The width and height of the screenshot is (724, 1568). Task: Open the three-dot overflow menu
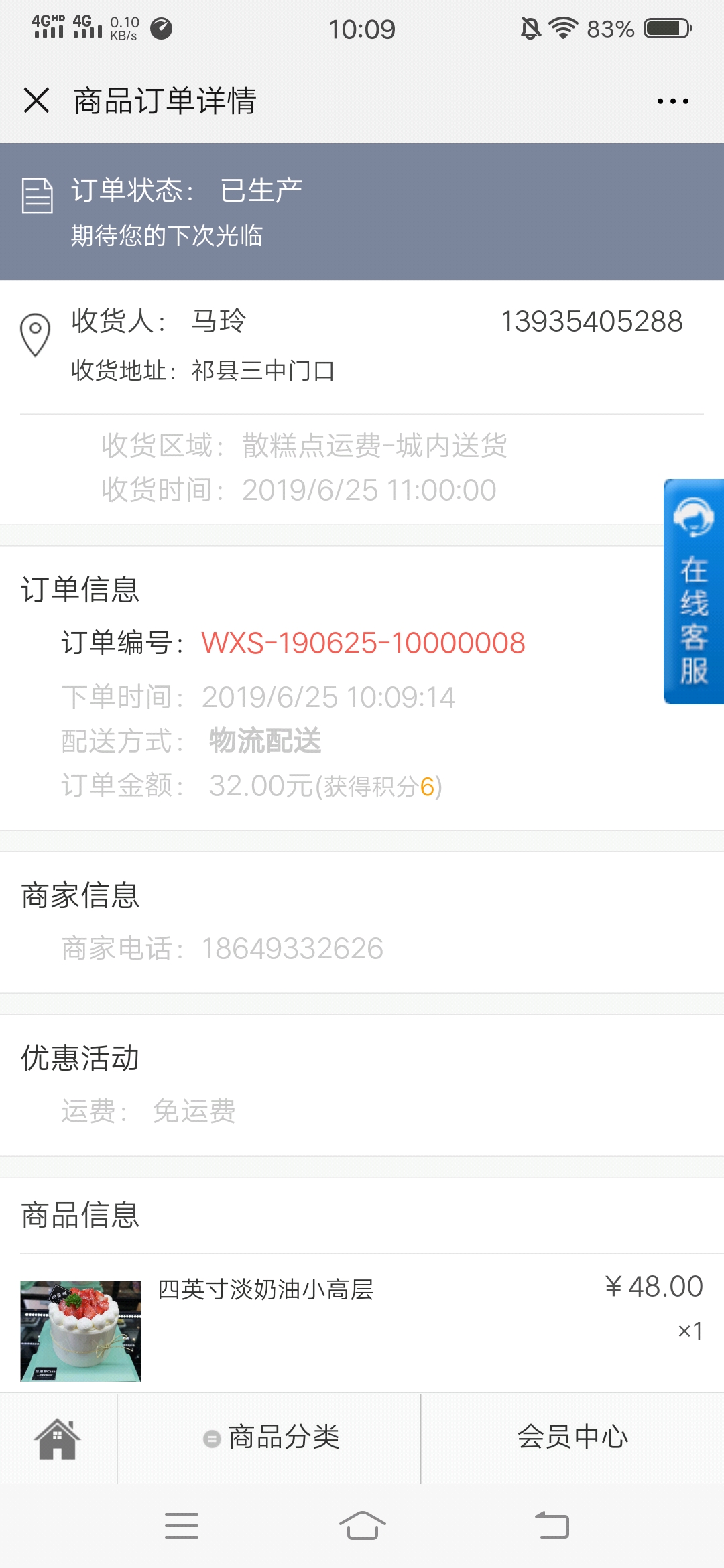(x=672, y=101)
